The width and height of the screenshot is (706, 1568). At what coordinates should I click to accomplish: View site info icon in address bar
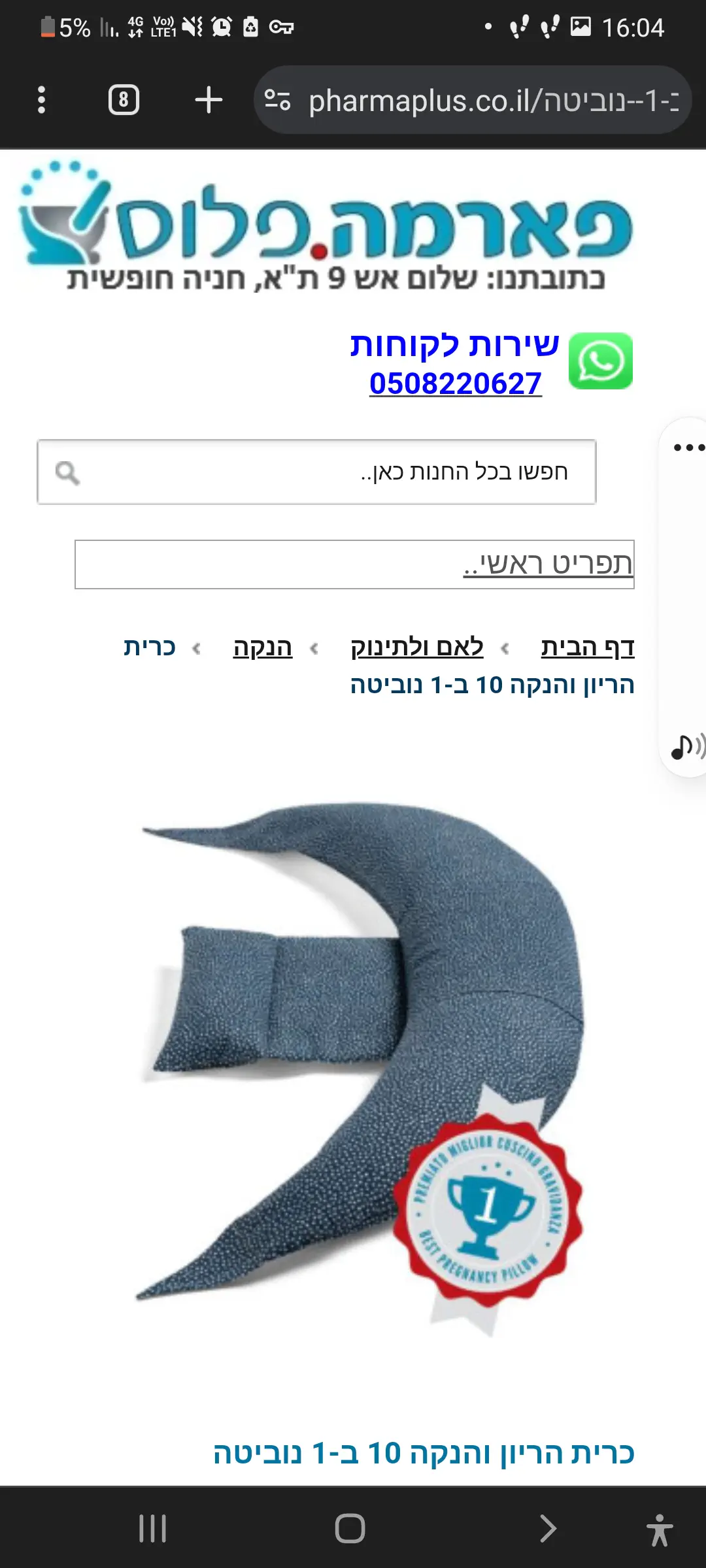pyautogui.click(x=277, y=100)
